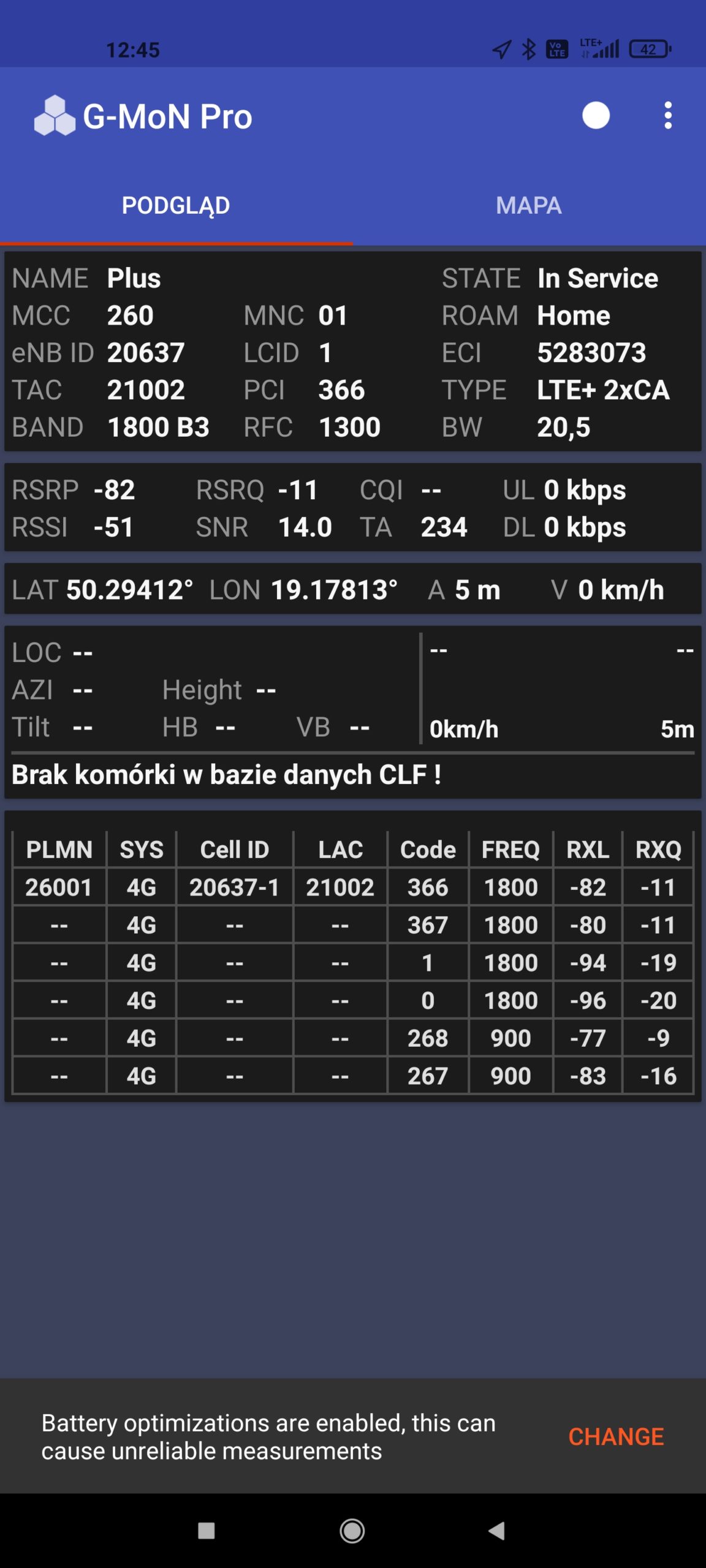Go back with system back button
706x1568 pixels.
point(496,1531)
